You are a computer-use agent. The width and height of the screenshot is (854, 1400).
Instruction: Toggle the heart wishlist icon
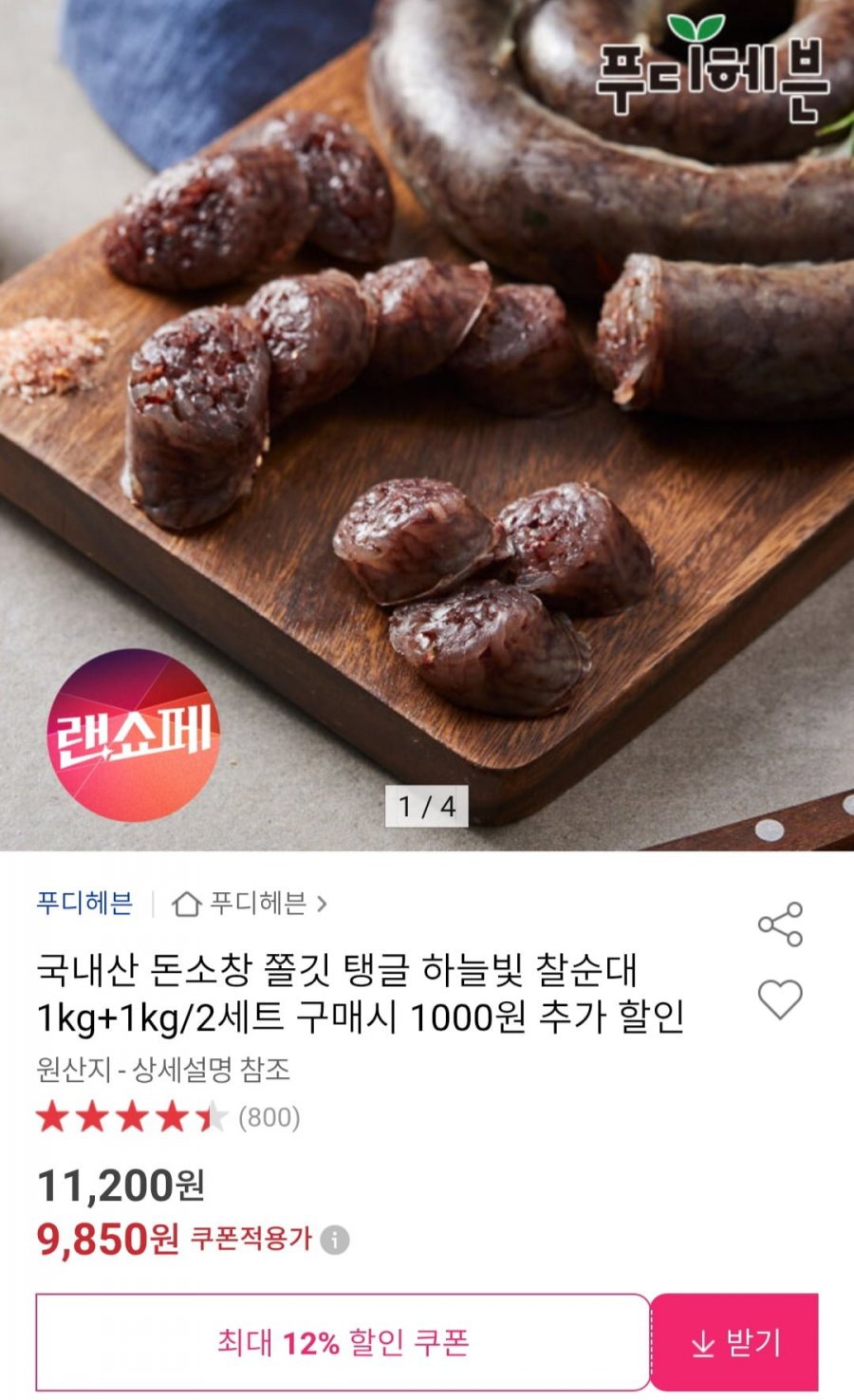780,998
